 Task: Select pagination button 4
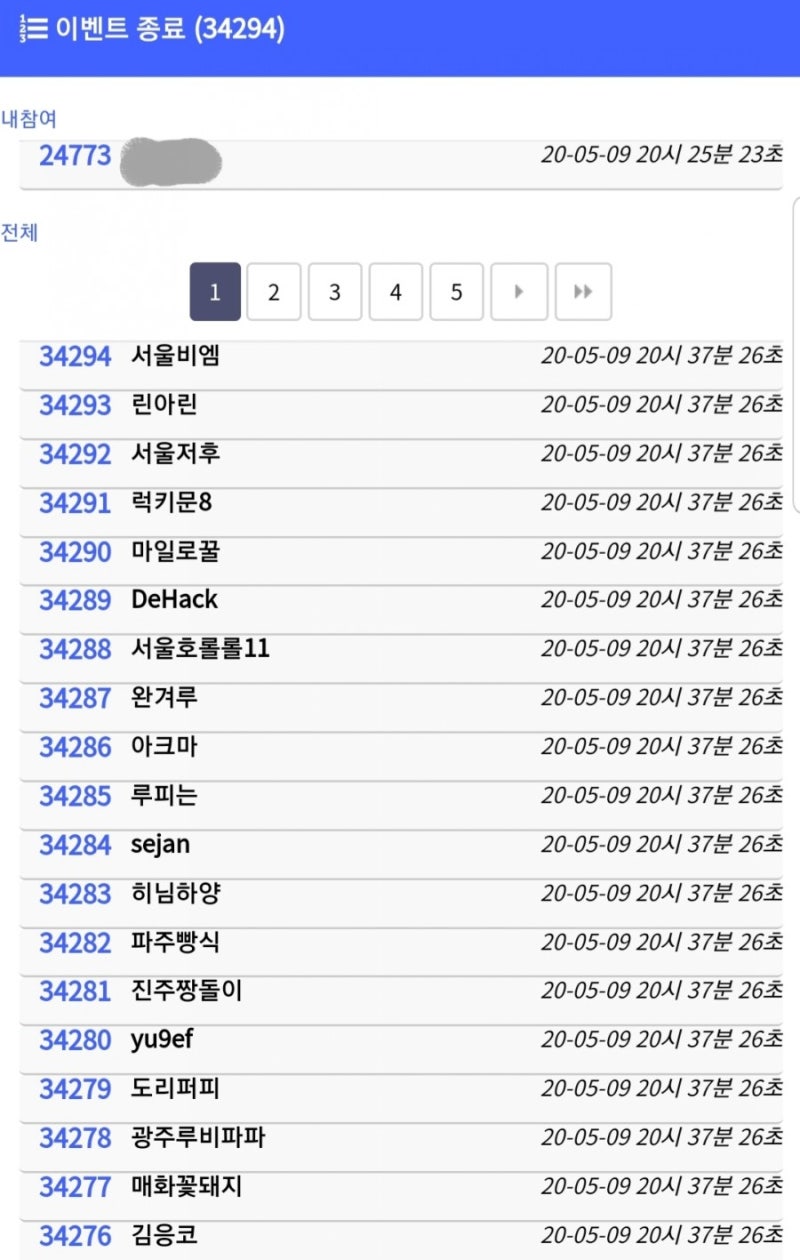click(x=396, y=292)
